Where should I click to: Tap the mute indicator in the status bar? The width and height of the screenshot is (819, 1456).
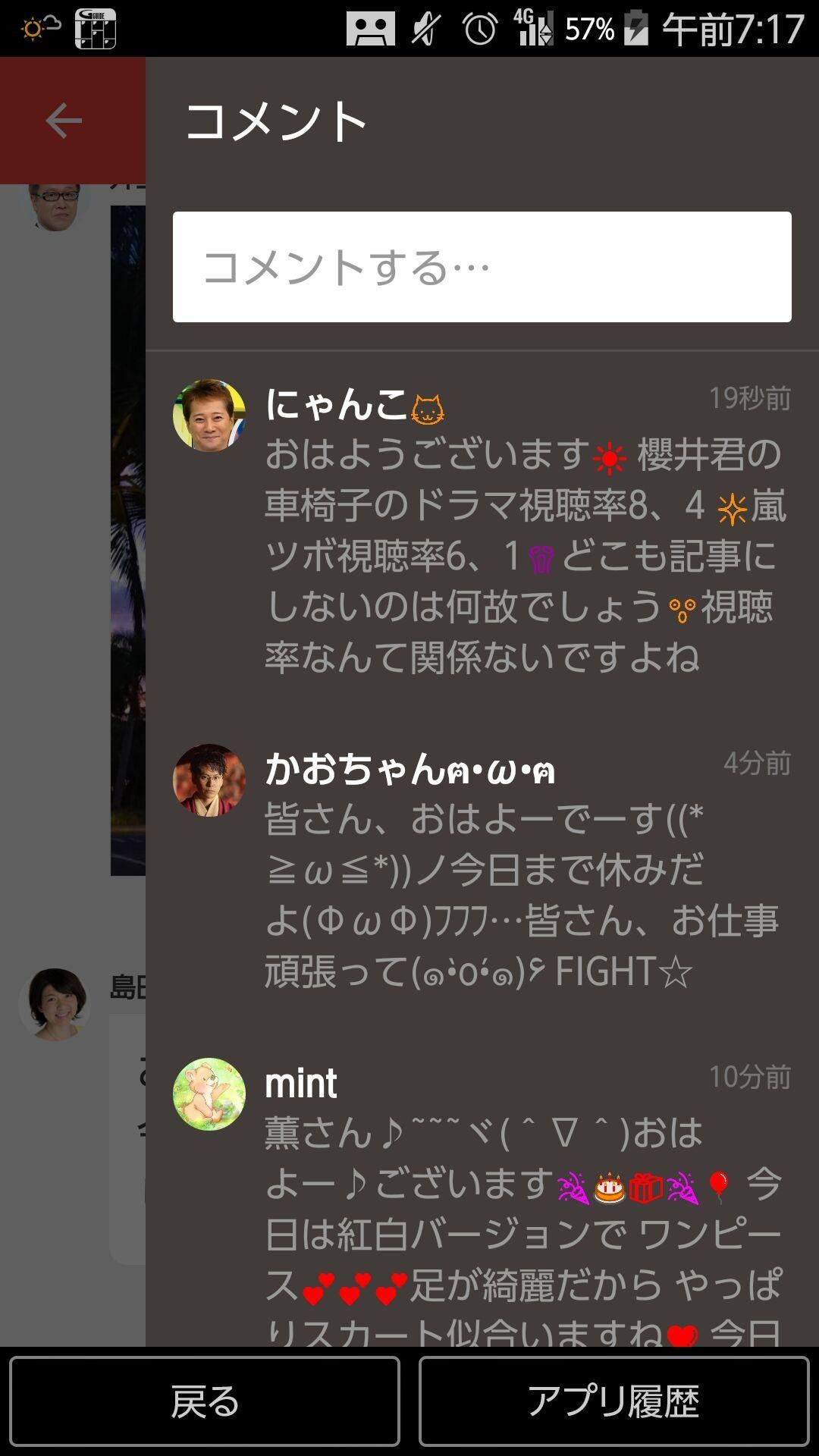(x=425, y=26)
